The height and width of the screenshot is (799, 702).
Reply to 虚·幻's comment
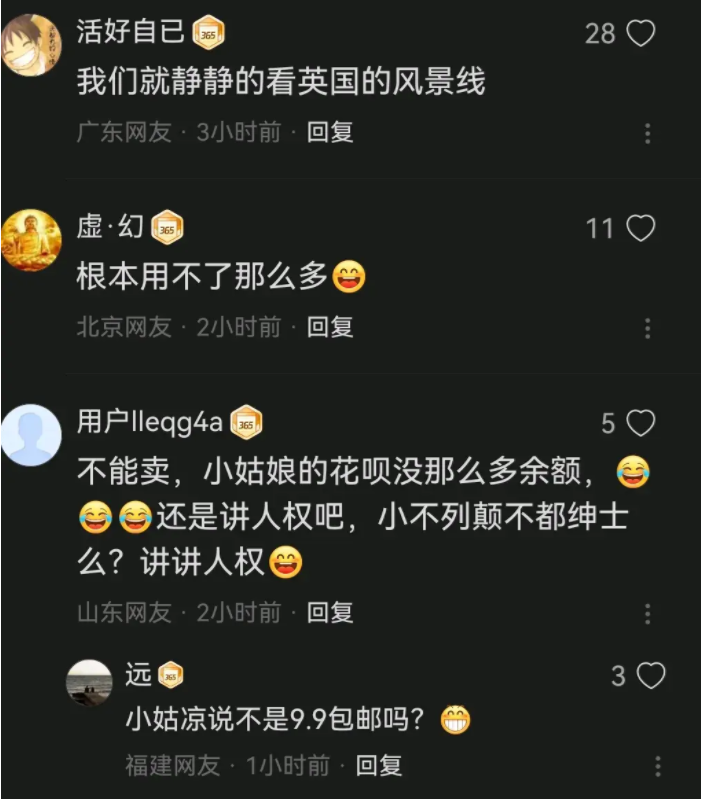pyautogui.click(x=330, y=327)
